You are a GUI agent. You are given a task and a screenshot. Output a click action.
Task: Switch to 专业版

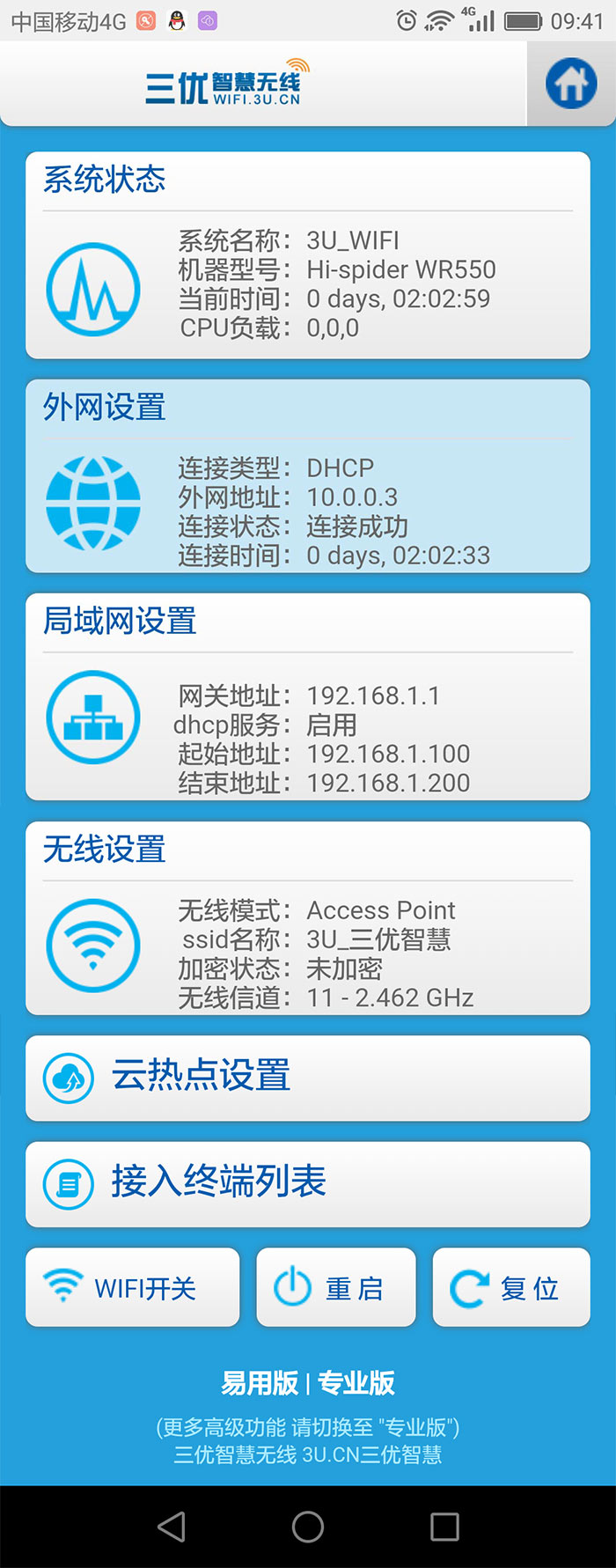coord(356,1383)
